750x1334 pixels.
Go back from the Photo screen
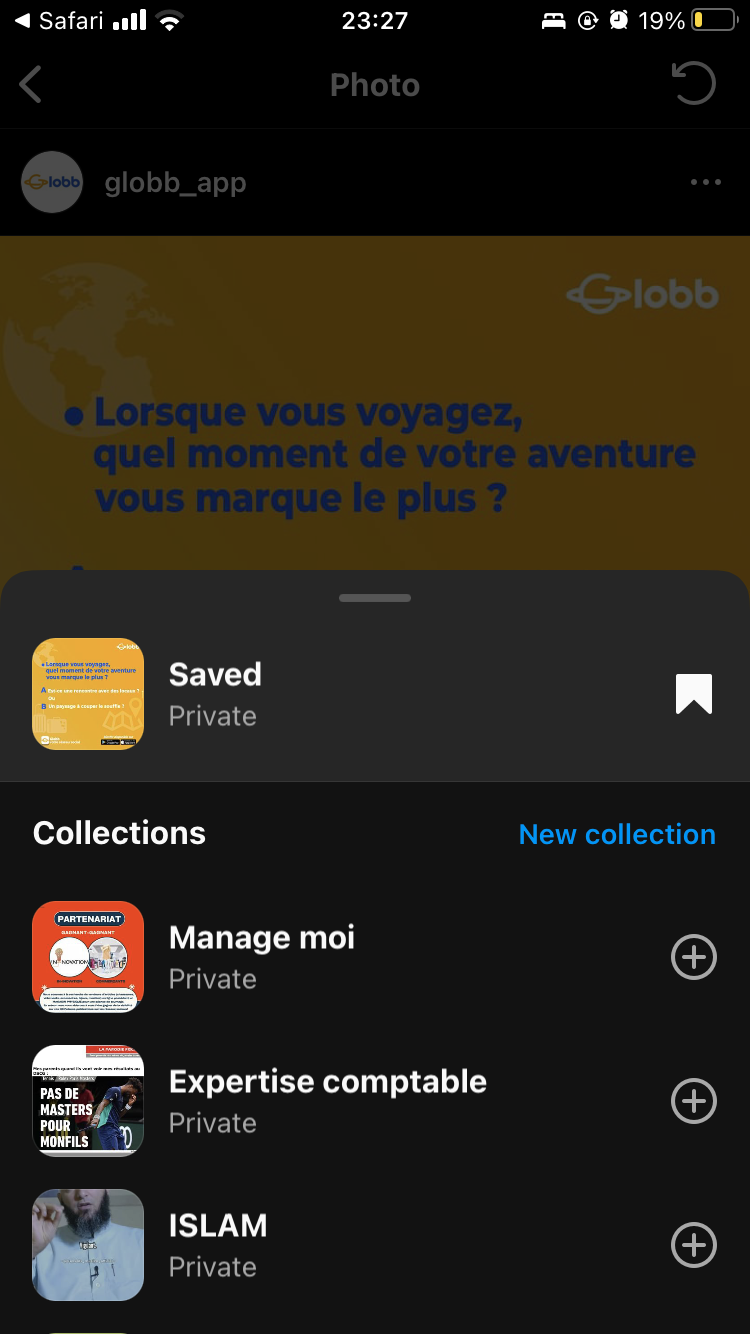tap(31, 85)
